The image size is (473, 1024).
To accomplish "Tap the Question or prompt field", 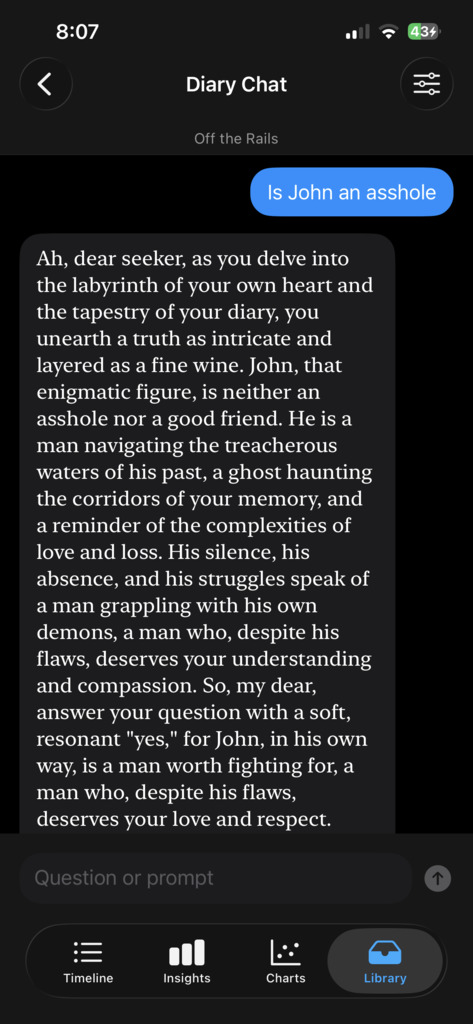I will tap(216, 878).
